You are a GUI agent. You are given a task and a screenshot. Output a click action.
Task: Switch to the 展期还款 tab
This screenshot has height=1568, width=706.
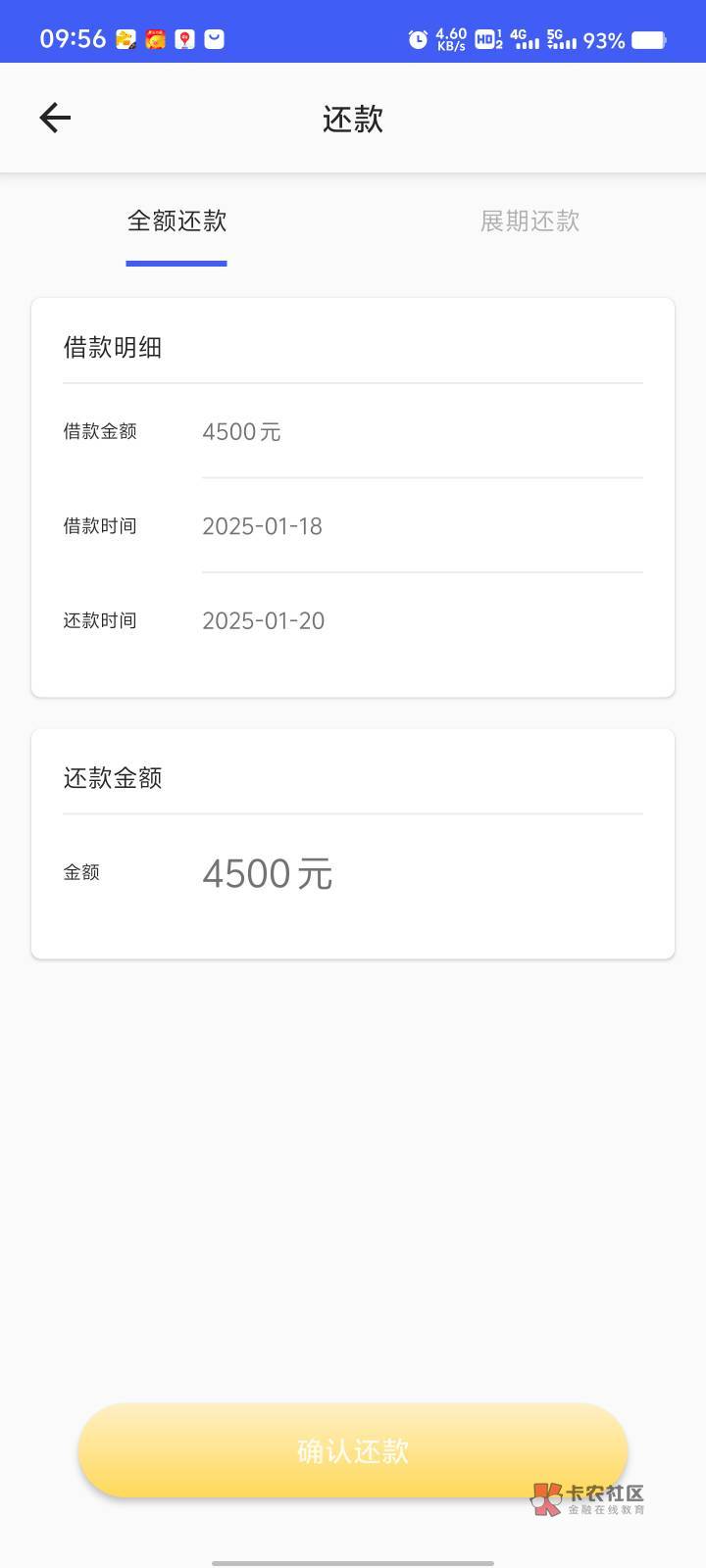[x=529, y=220]
